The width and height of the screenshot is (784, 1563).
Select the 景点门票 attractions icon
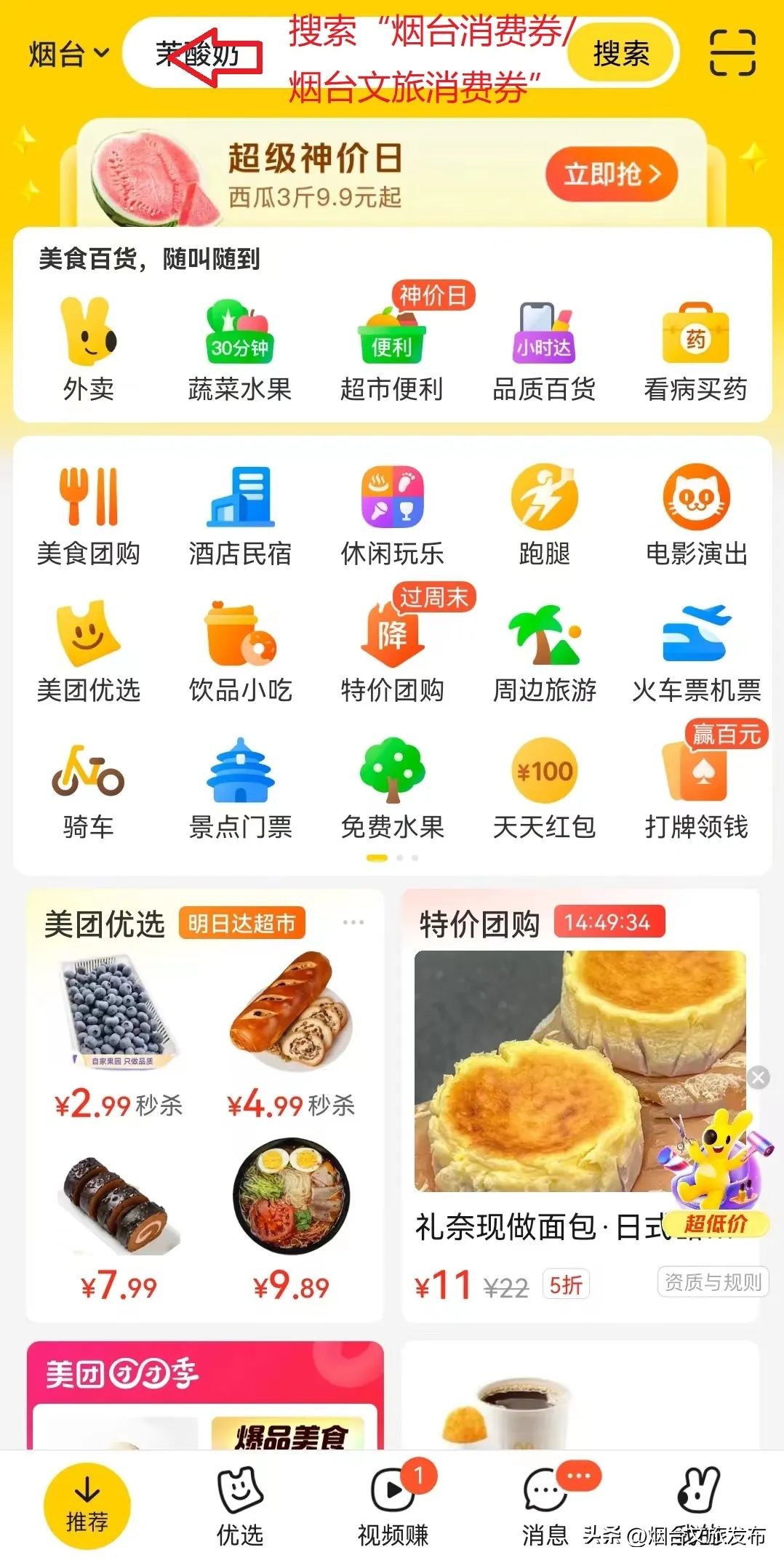coord(240,783)
